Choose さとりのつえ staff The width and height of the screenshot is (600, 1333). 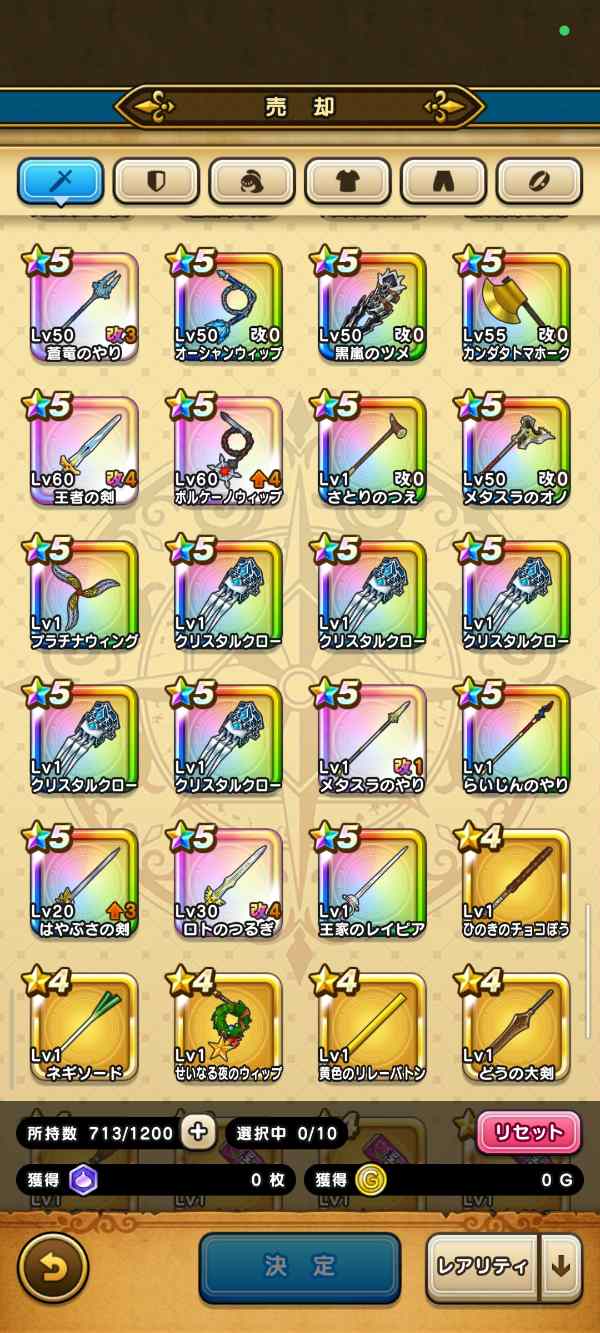(x=372, y=450)
